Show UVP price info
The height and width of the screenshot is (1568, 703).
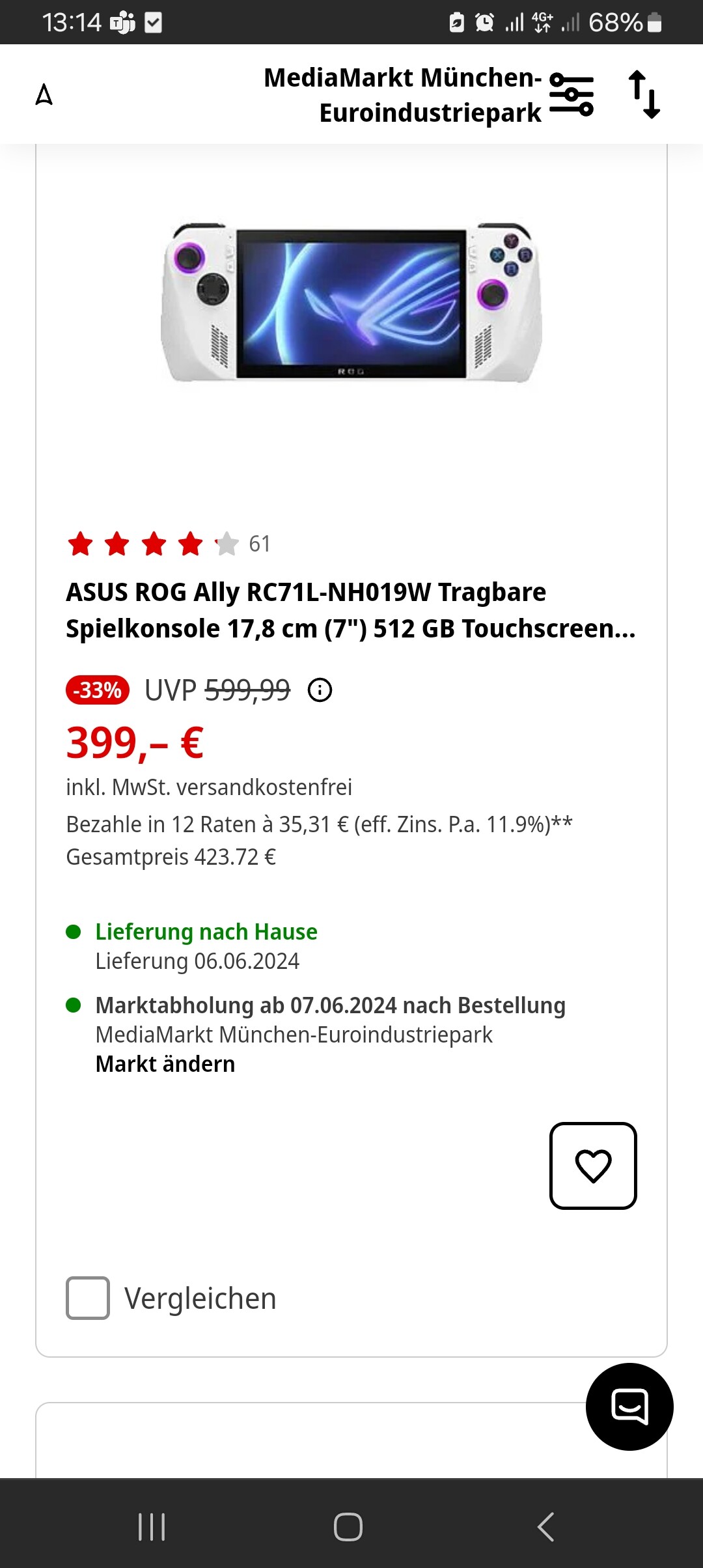pos(320,690)
